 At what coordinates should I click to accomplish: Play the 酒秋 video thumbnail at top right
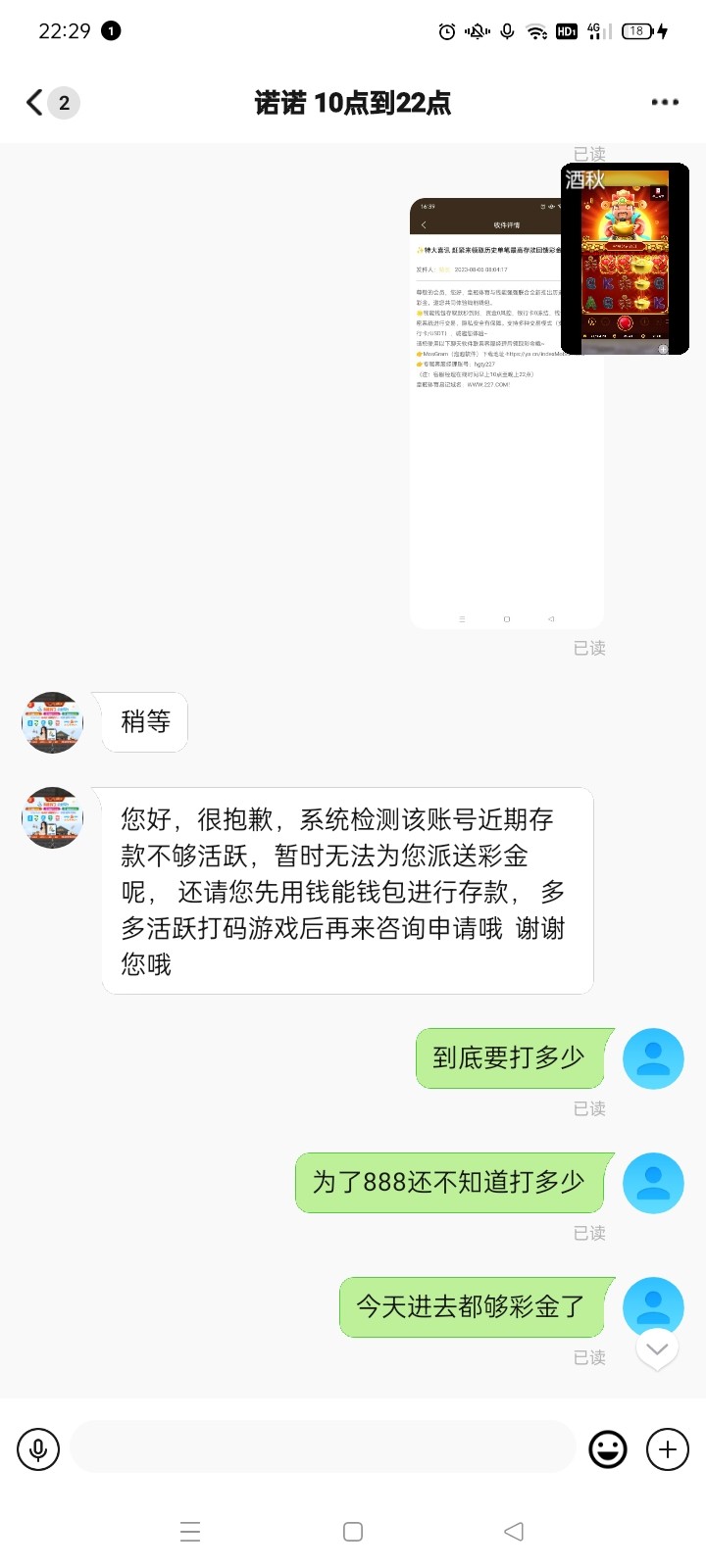coord(625,260)
